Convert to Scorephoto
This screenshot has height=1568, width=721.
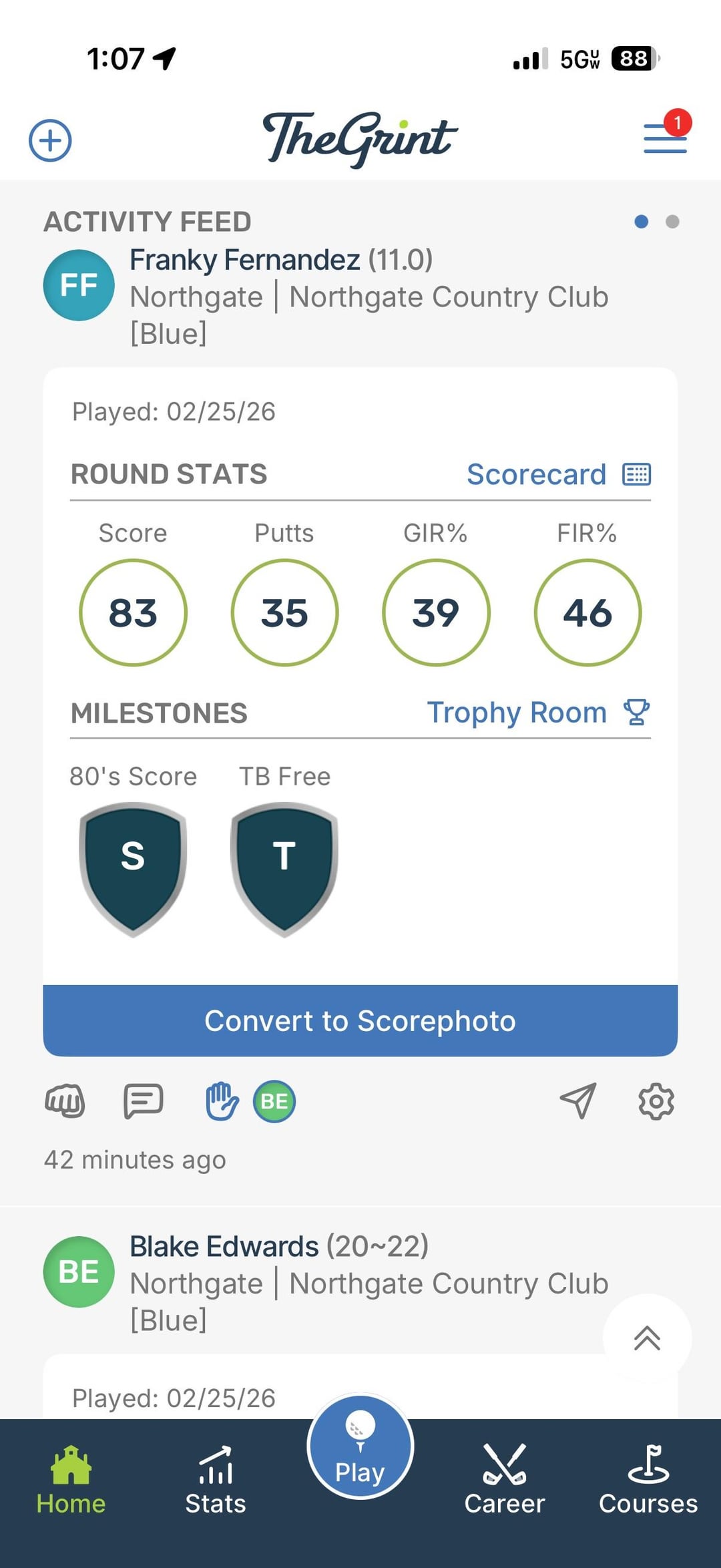pos(360,1020)
